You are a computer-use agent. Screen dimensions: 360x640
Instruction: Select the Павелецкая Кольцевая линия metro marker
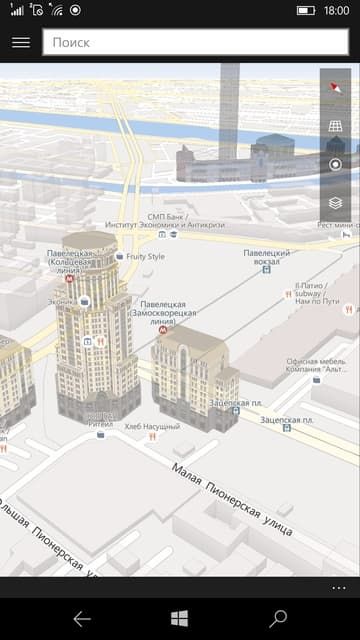coord(69,279)
